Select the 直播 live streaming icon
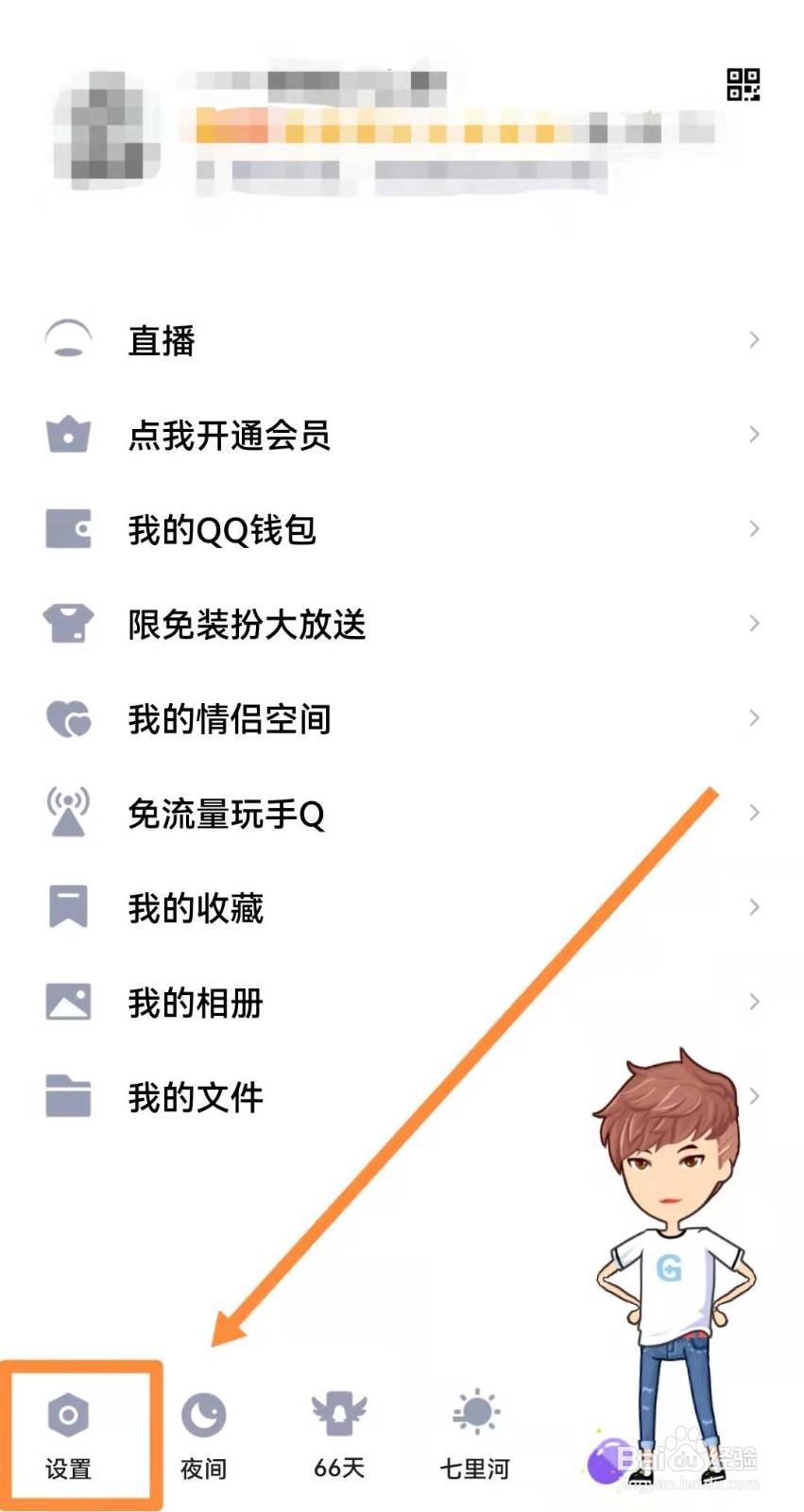 point(66,338)
